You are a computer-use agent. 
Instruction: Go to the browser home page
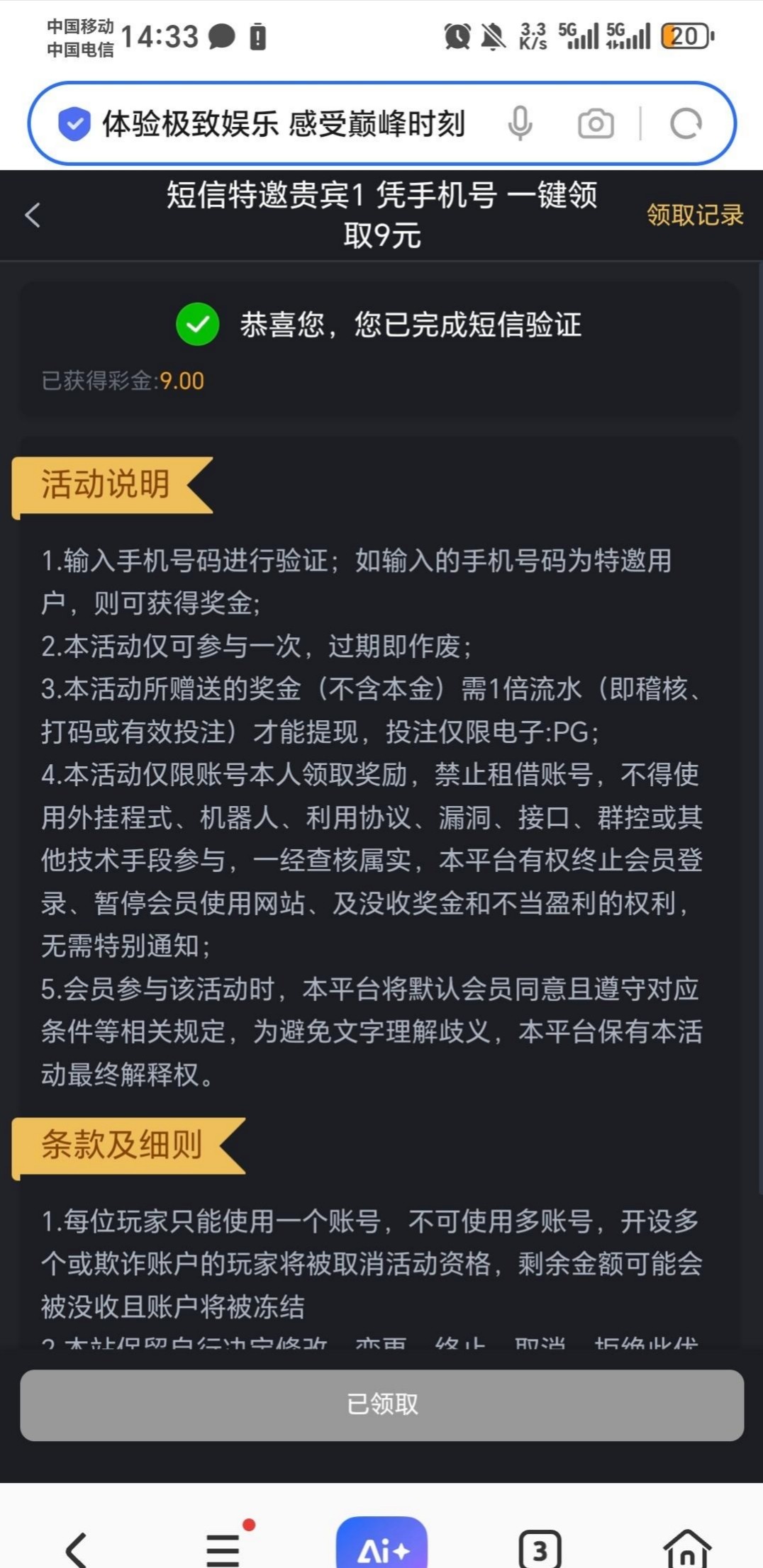686,1550
